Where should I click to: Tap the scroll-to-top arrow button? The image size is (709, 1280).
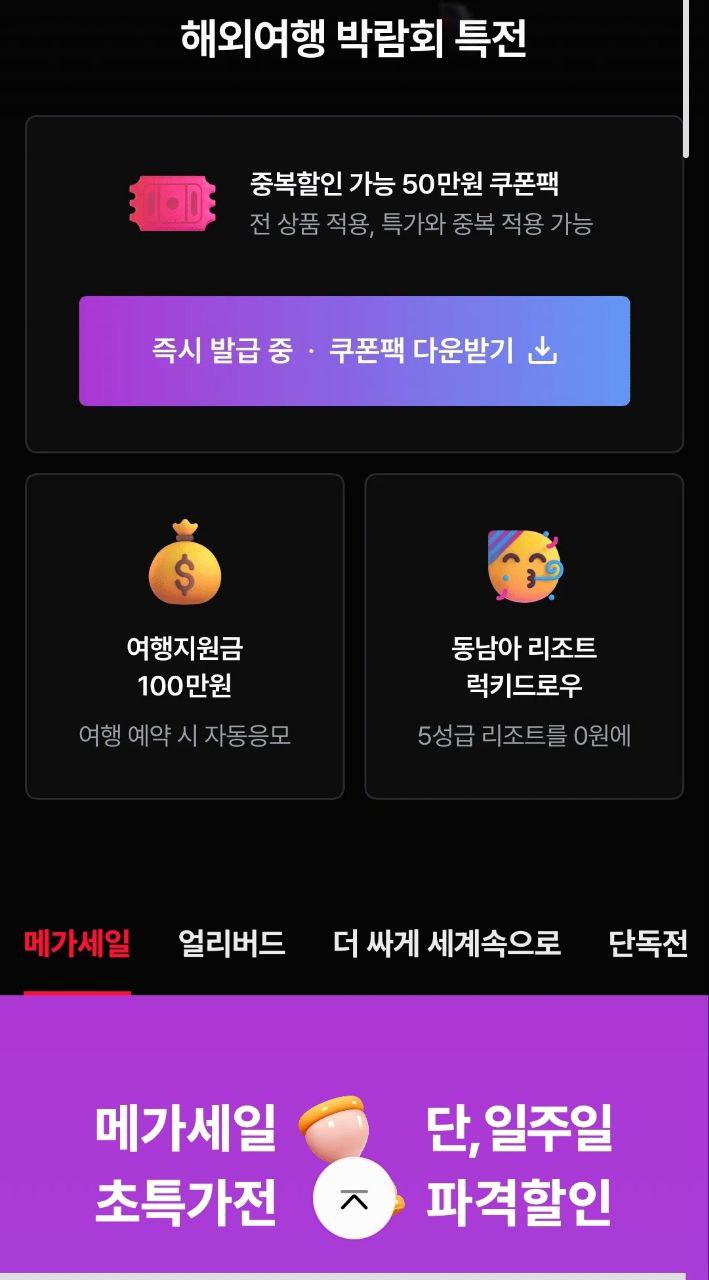click(354, 1199)
